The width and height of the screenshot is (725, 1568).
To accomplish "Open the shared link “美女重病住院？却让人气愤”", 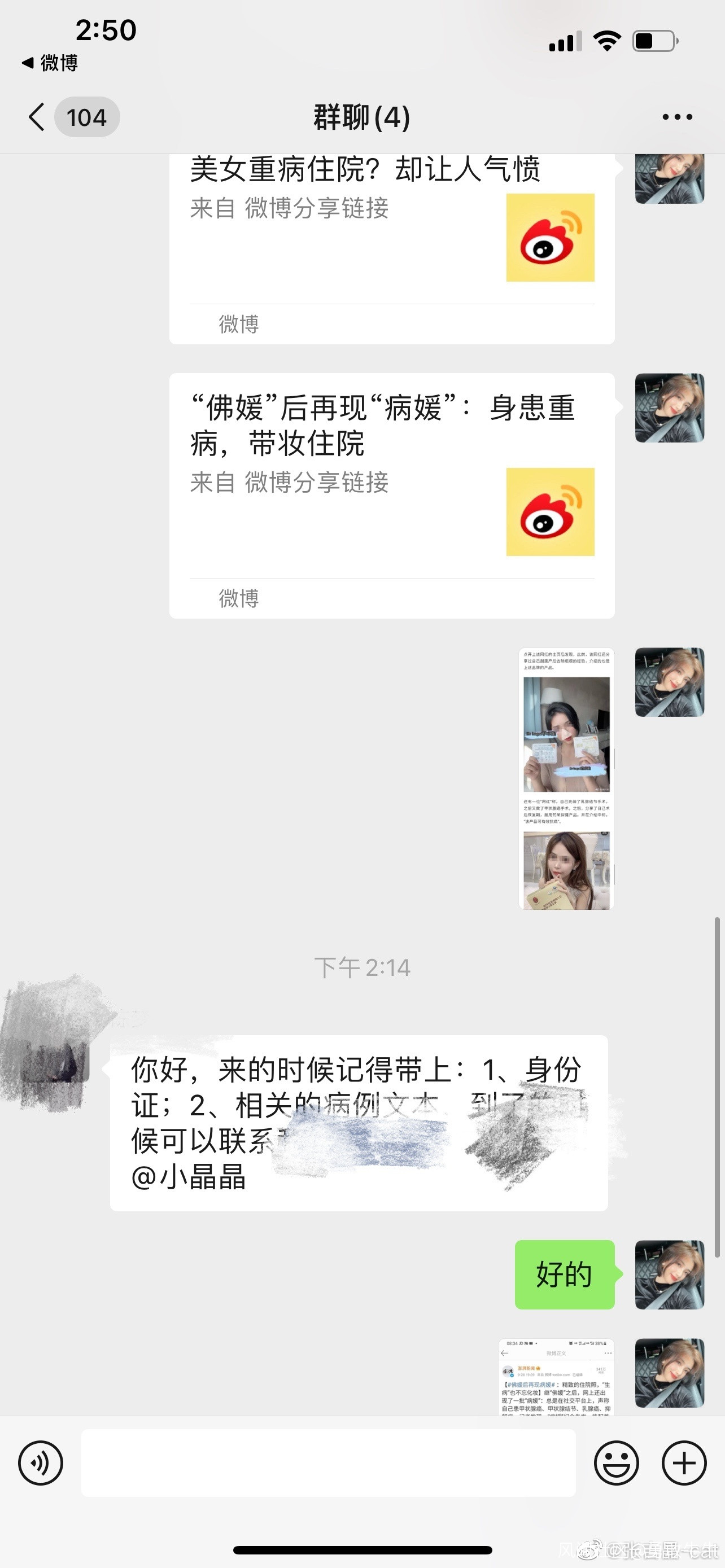I will pyautogui.click(x=391, y=243).
